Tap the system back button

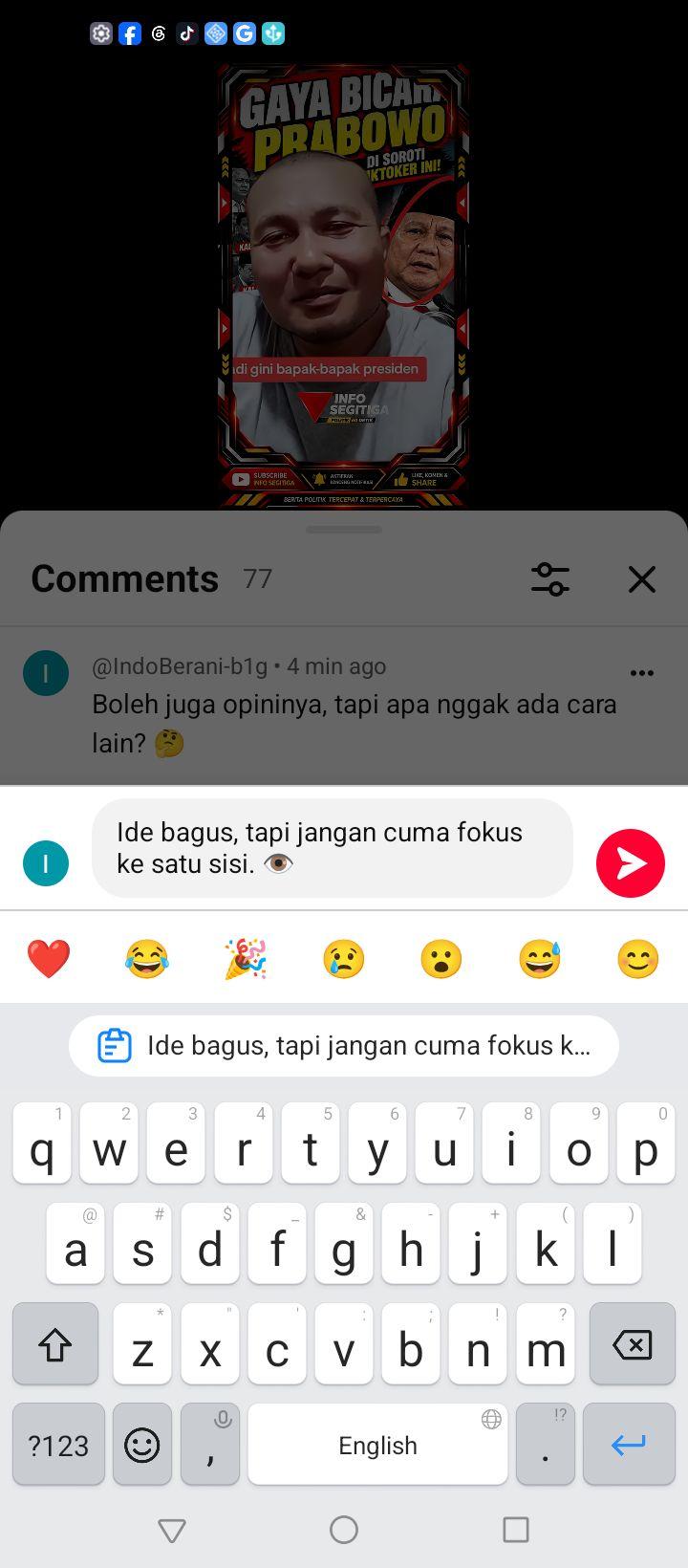(172, 1530)
